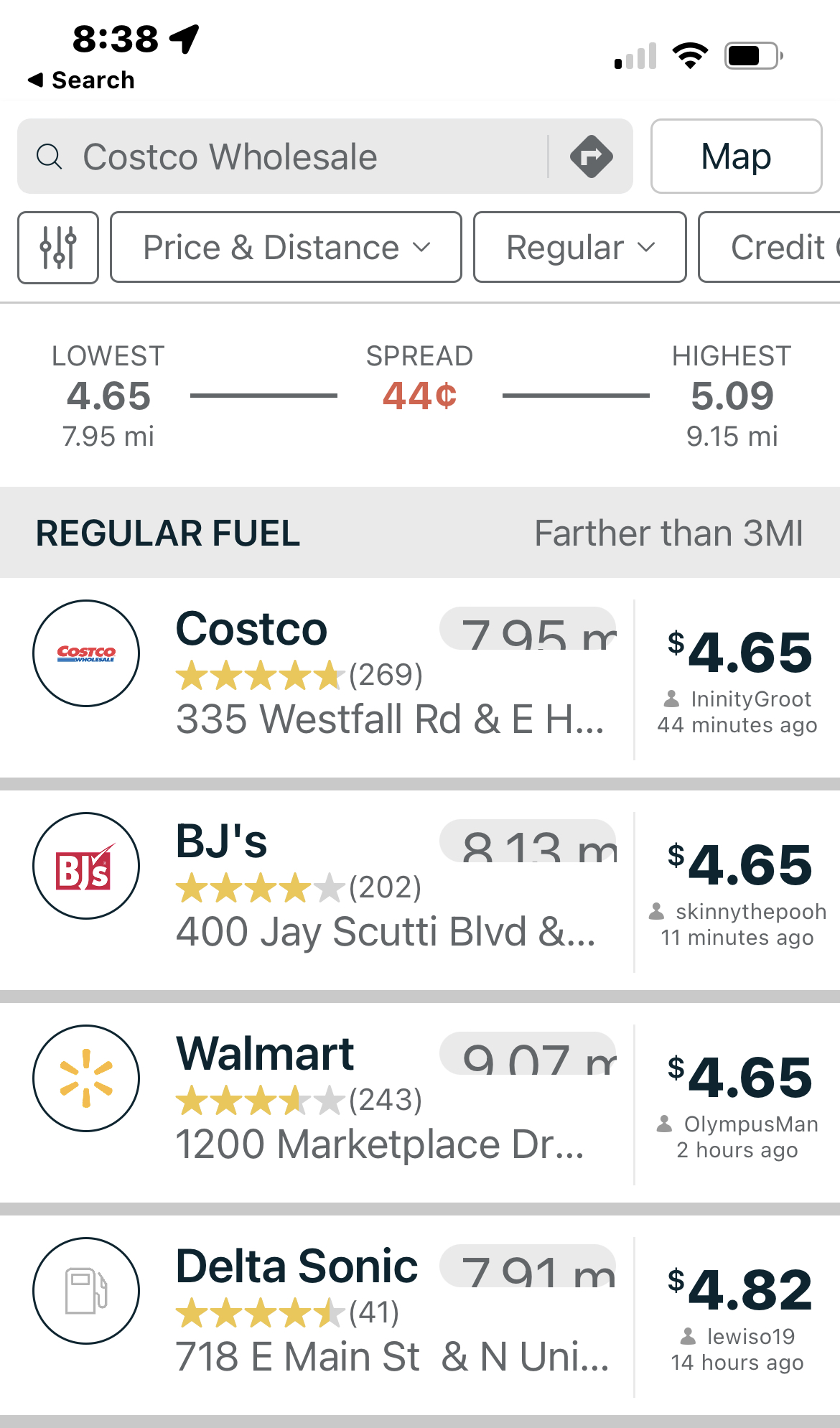
Task: Tap the directions arrow icon in search bar
Action: tap(591, 157)
